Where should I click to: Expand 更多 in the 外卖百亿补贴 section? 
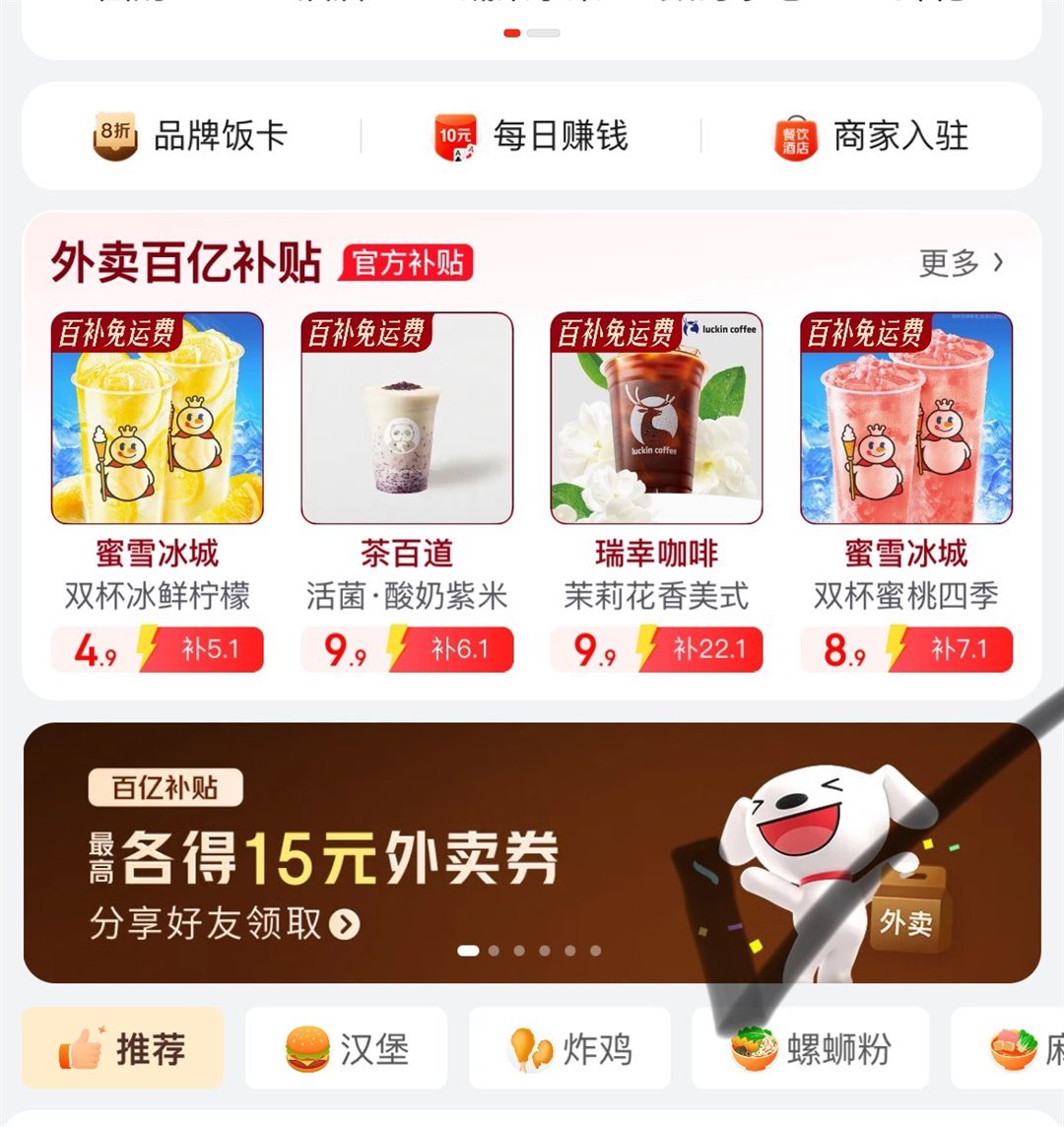pyautogui.click(x=961, y=262)
